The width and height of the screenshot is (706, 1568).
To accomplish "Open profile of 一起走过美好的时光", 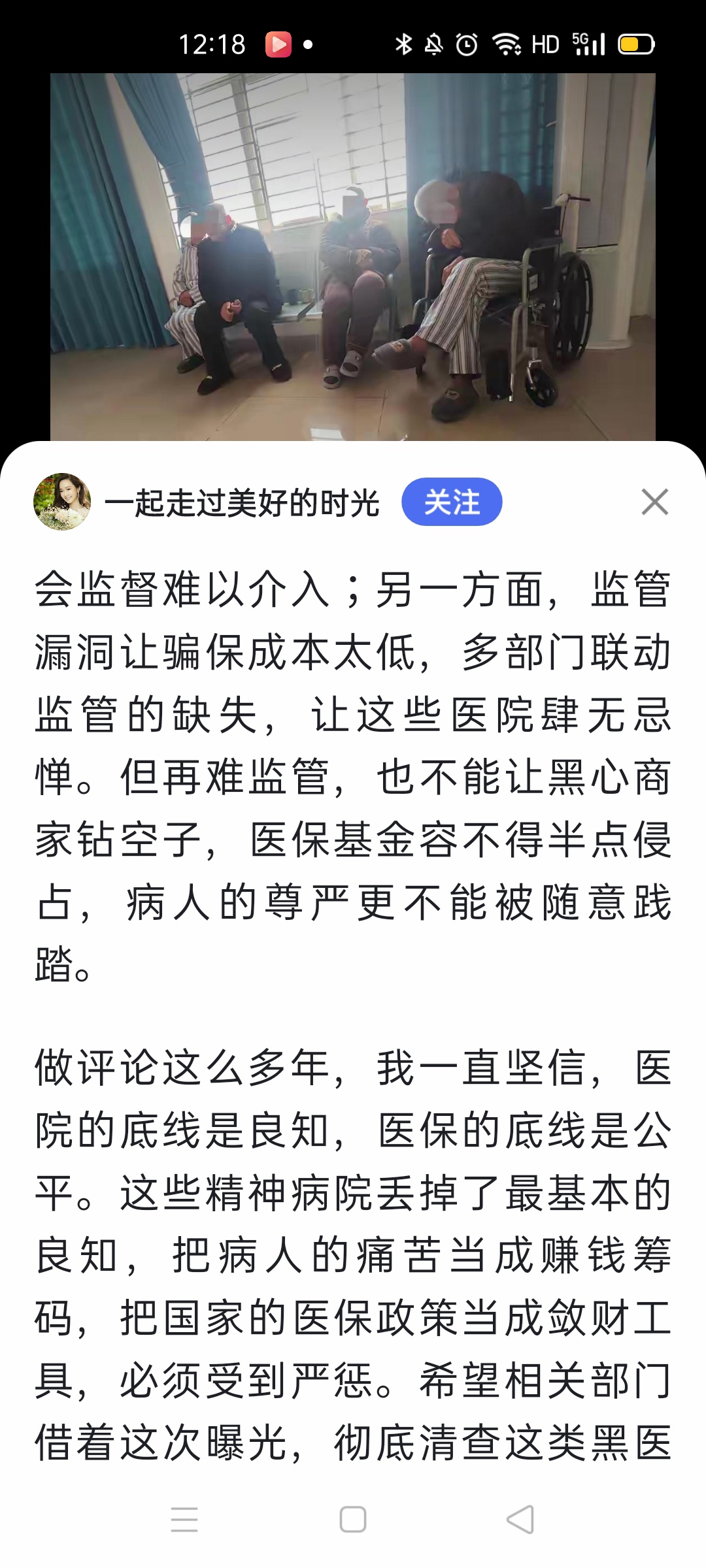I will 242,503.
